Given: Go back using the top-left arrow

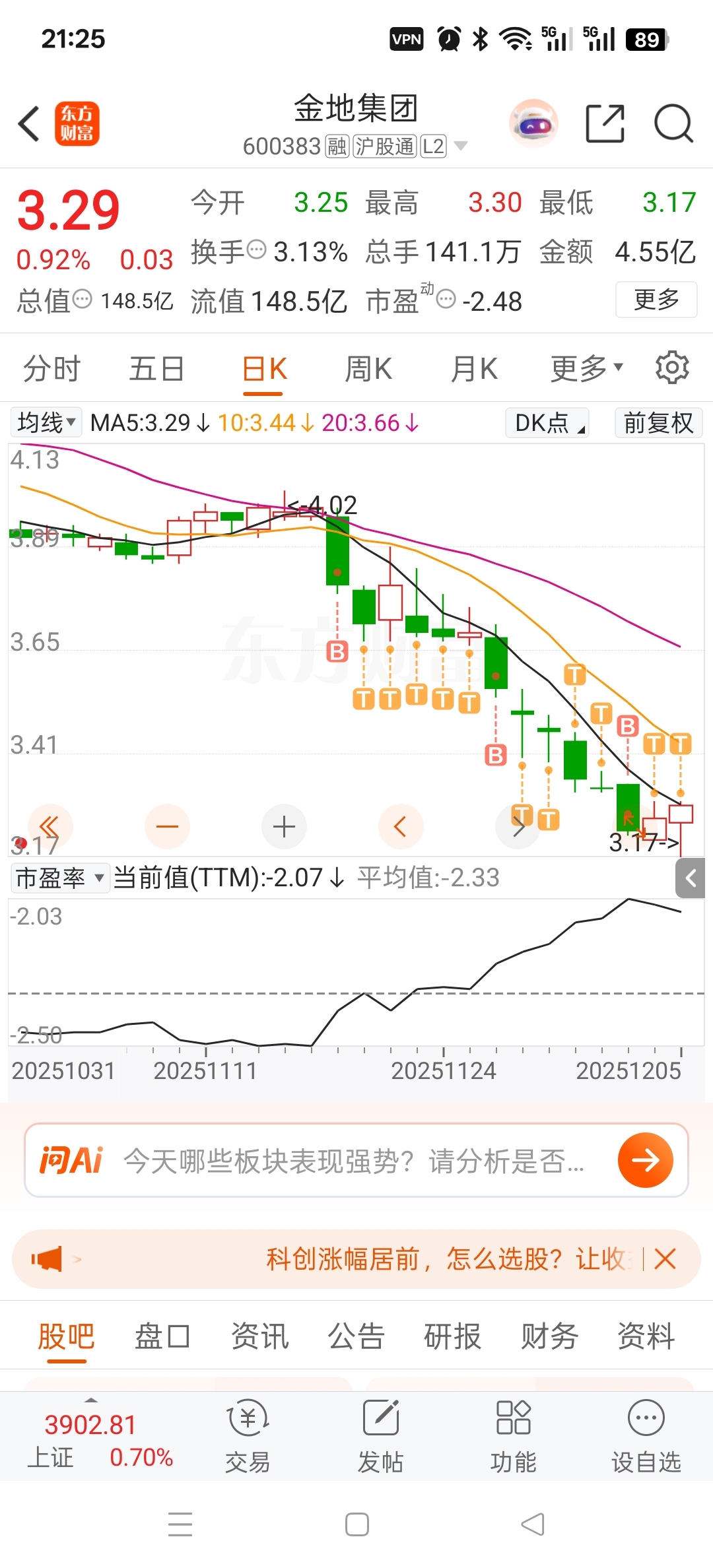Looking at the screenshot, I should tap(29, 123).
